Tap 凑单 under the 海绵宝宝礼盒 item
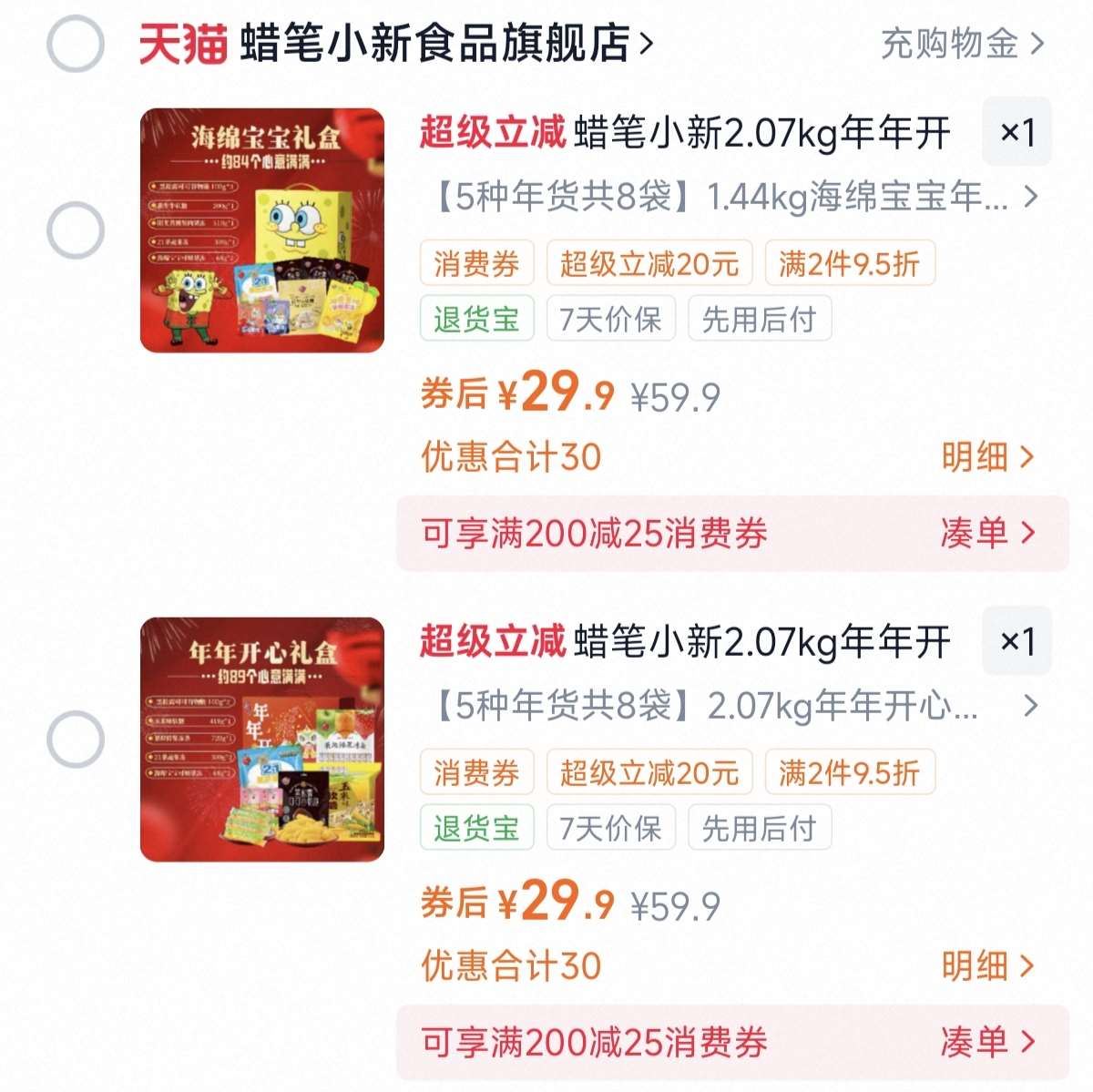This screenshot has height=1092, width=1093. (989, 533)
